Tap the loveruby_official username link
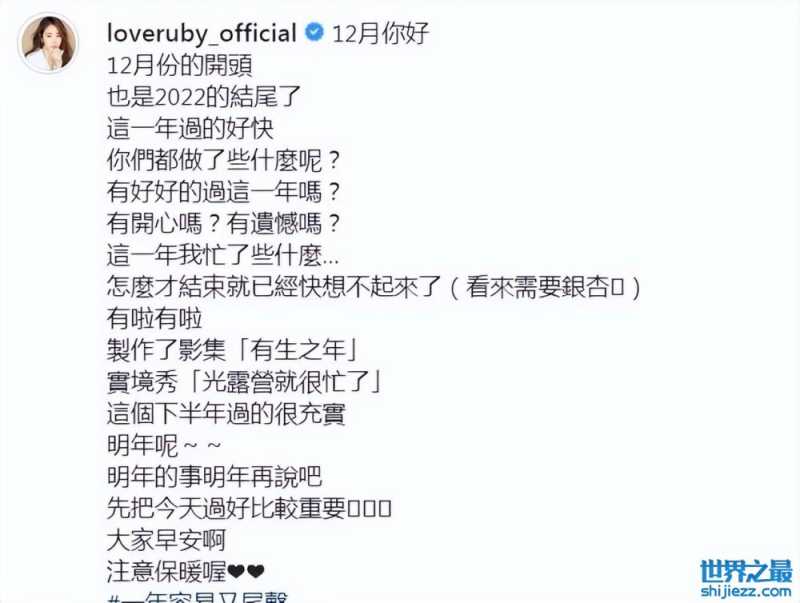 coord(200,33)
